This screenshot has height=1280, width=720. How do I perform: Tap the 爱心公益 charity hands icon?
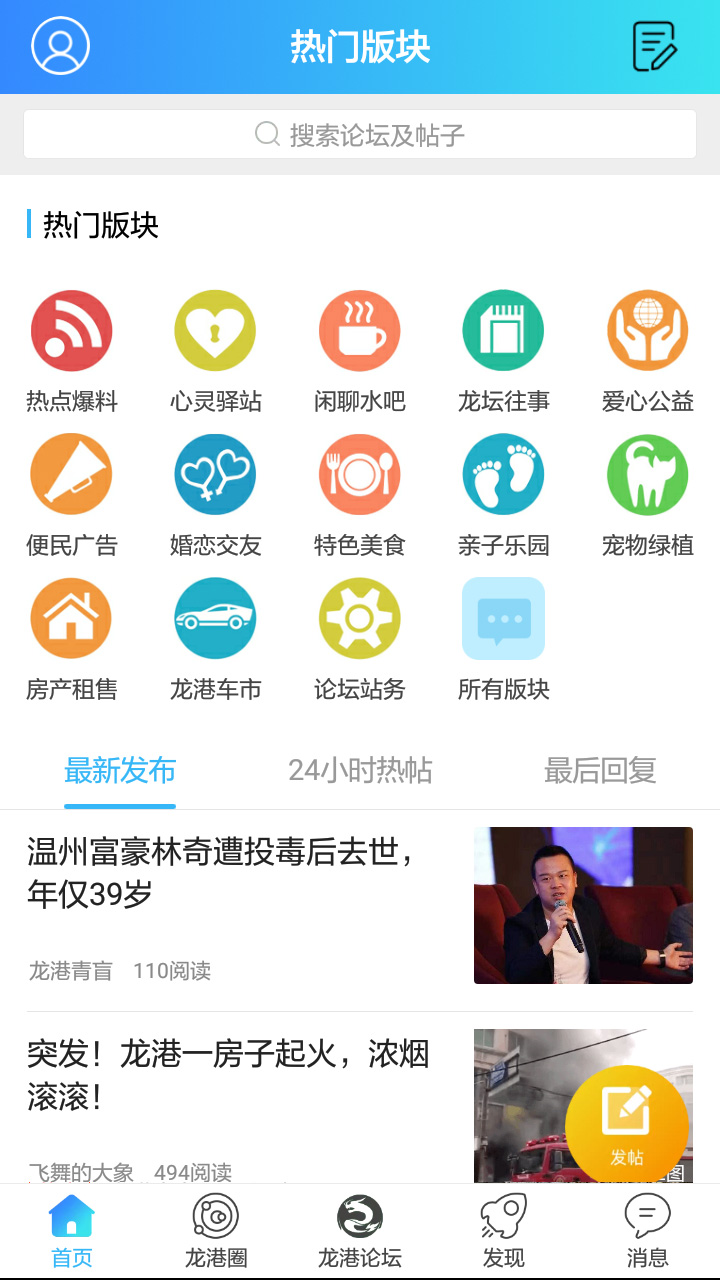(647, 330)
